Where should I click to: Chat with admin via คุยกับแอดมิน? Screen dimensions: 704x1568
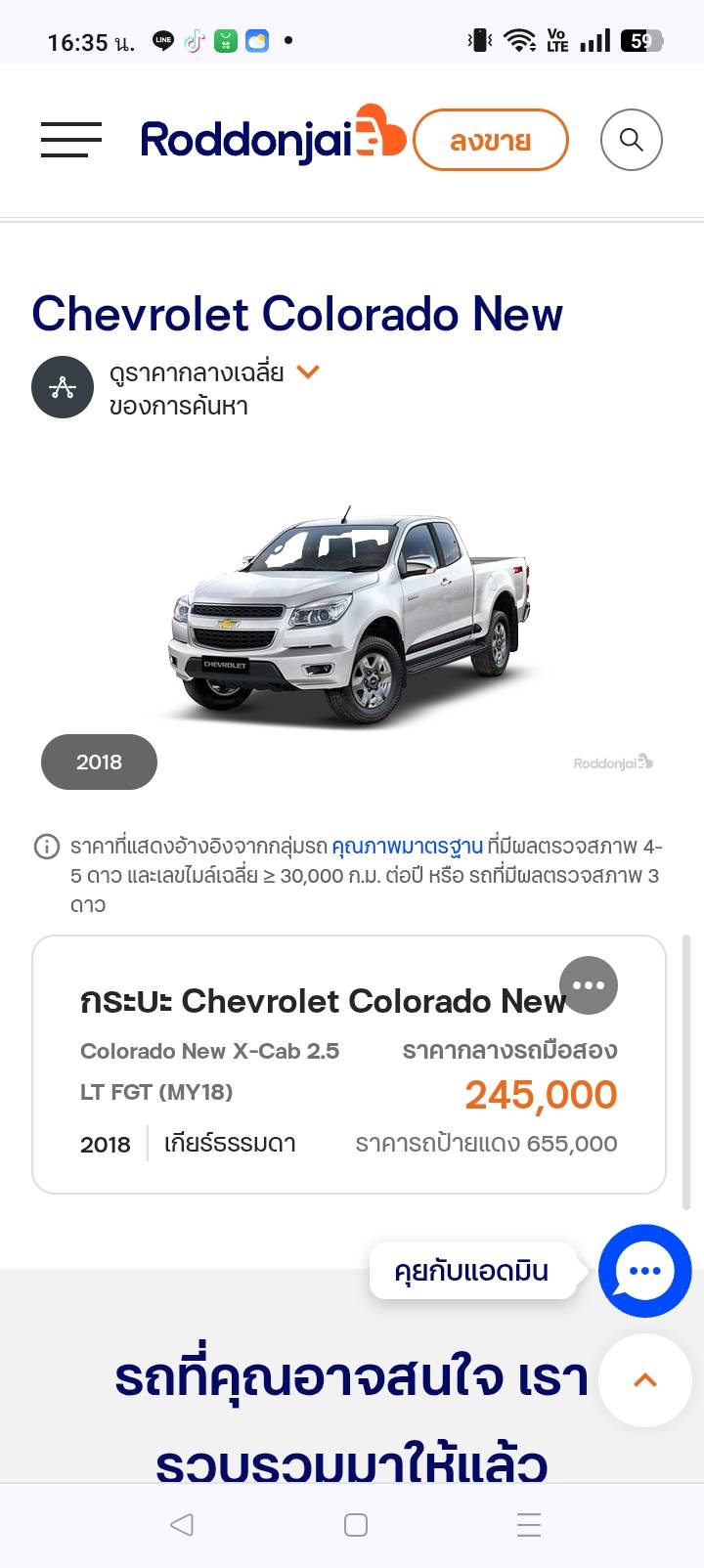click(x=471, y=1271)
